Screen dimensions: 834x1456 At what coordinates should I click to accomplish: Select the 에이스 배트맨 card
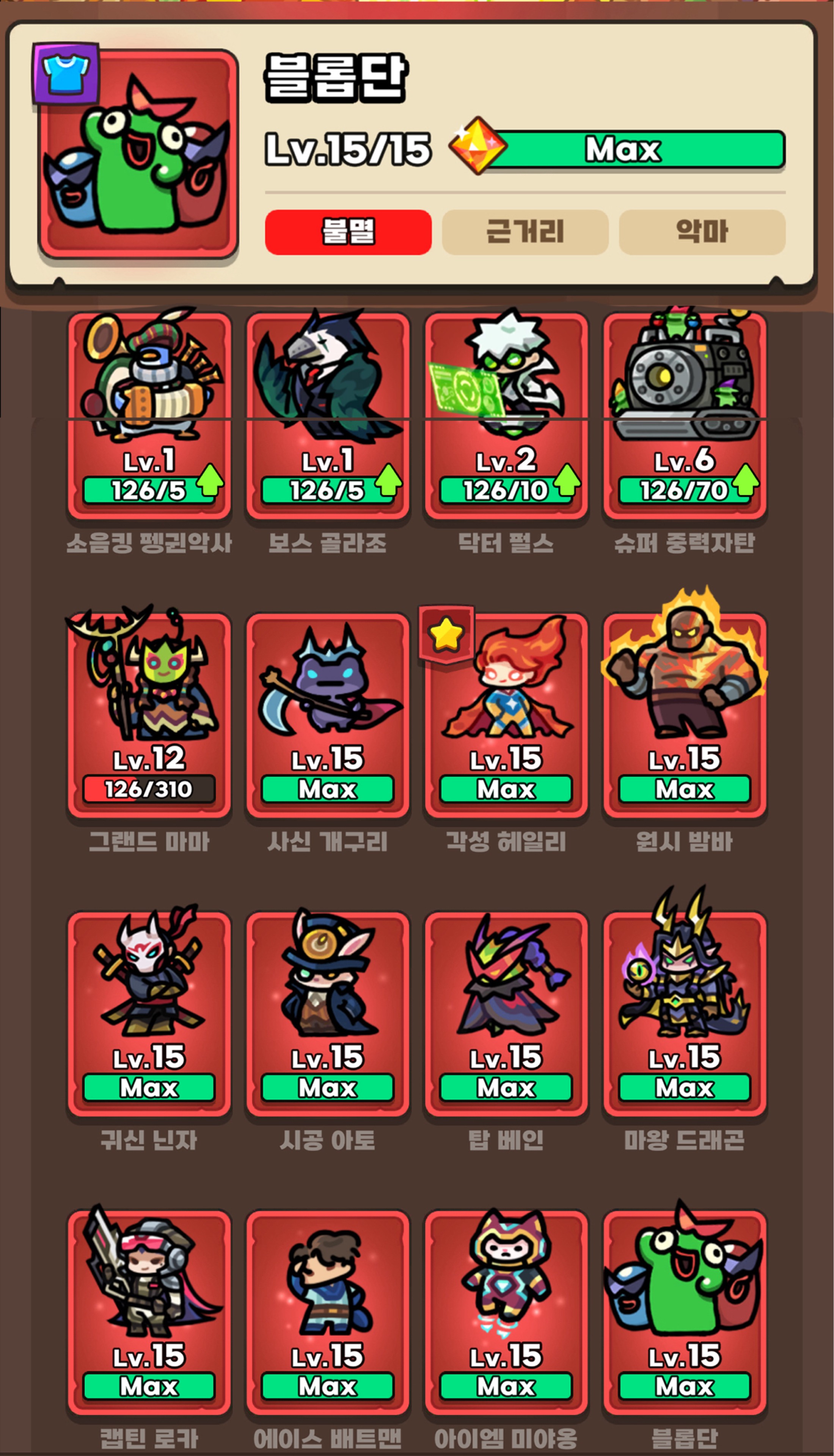point(328,1311)
